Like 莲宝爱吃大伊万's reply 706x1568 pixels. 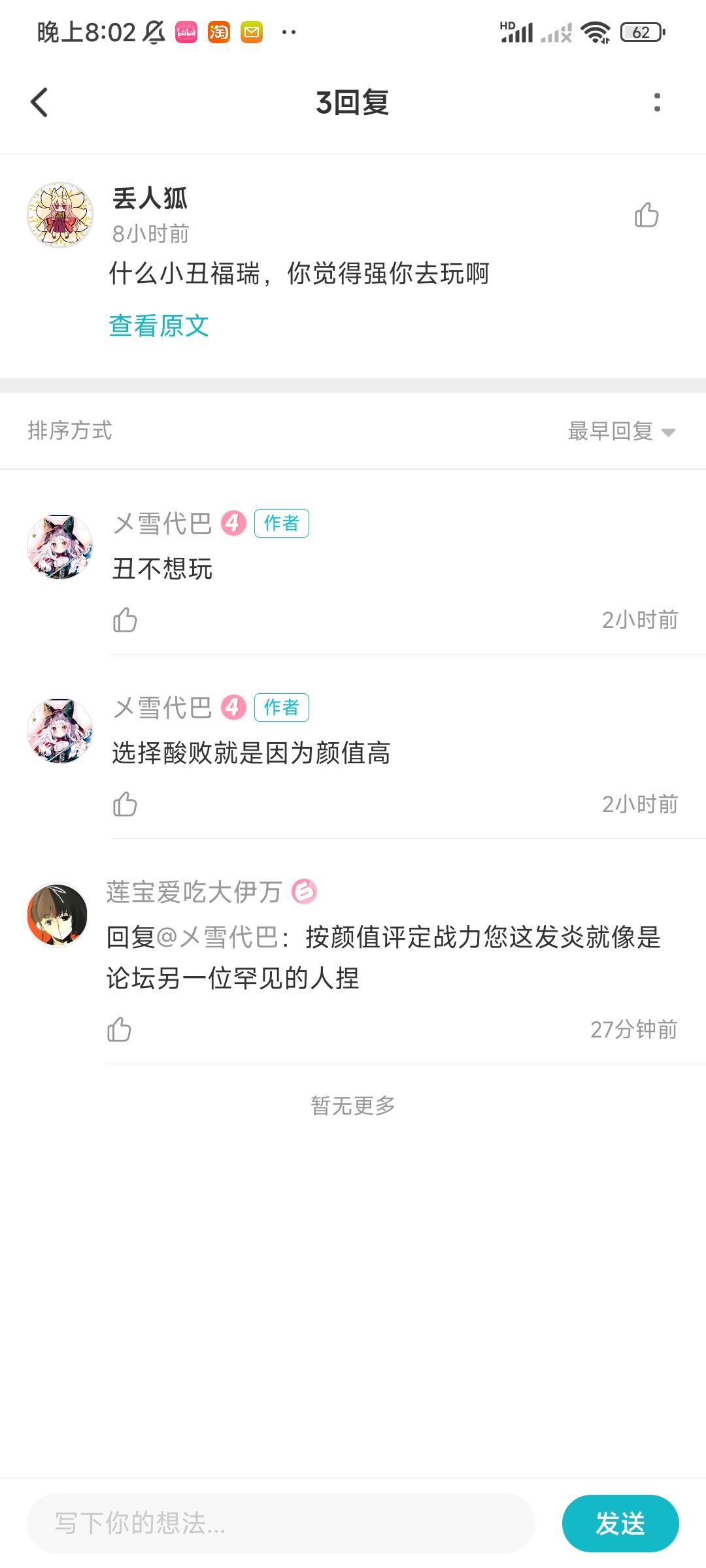[x=119, y=1030]
